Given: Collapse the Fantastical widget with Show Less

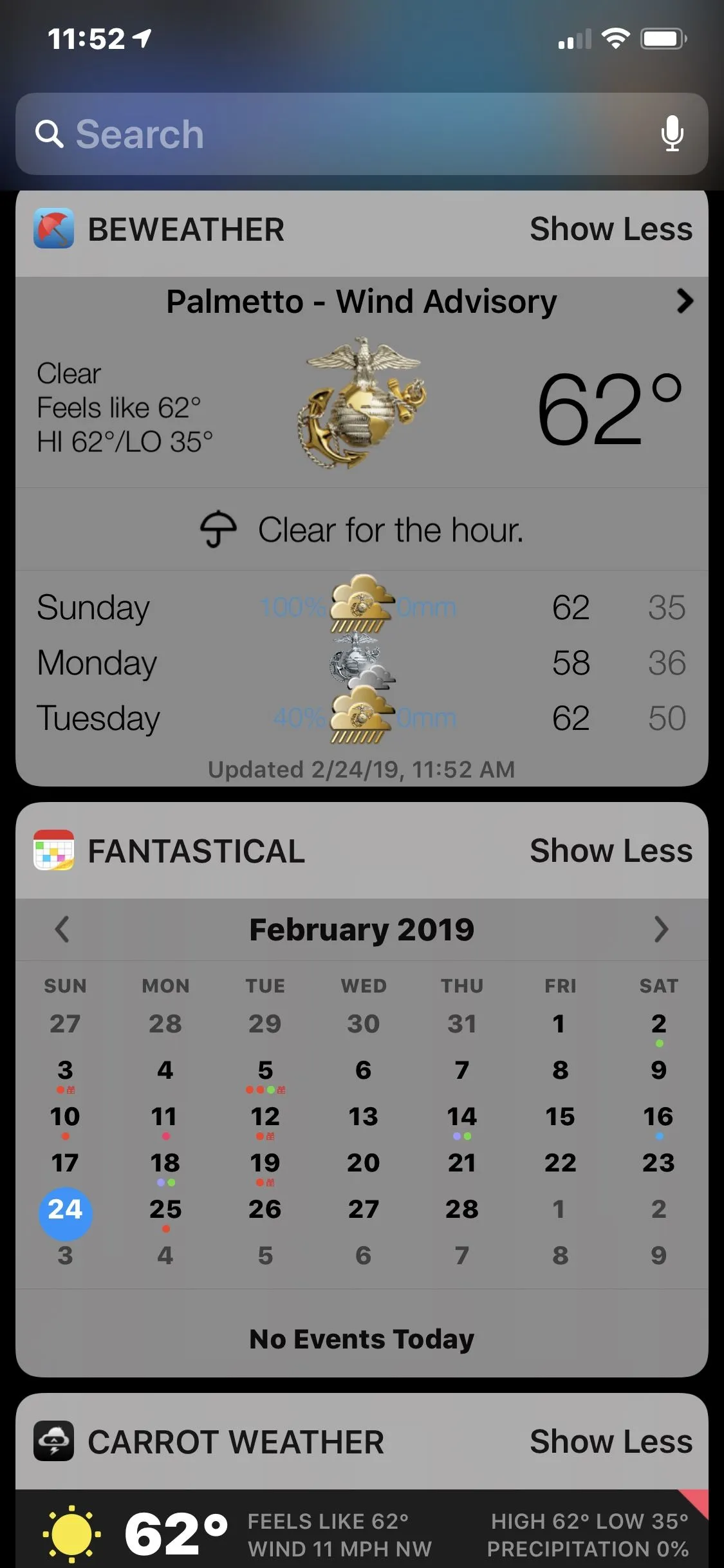Looking at the screenshot, I should click(x=611, y=851).
